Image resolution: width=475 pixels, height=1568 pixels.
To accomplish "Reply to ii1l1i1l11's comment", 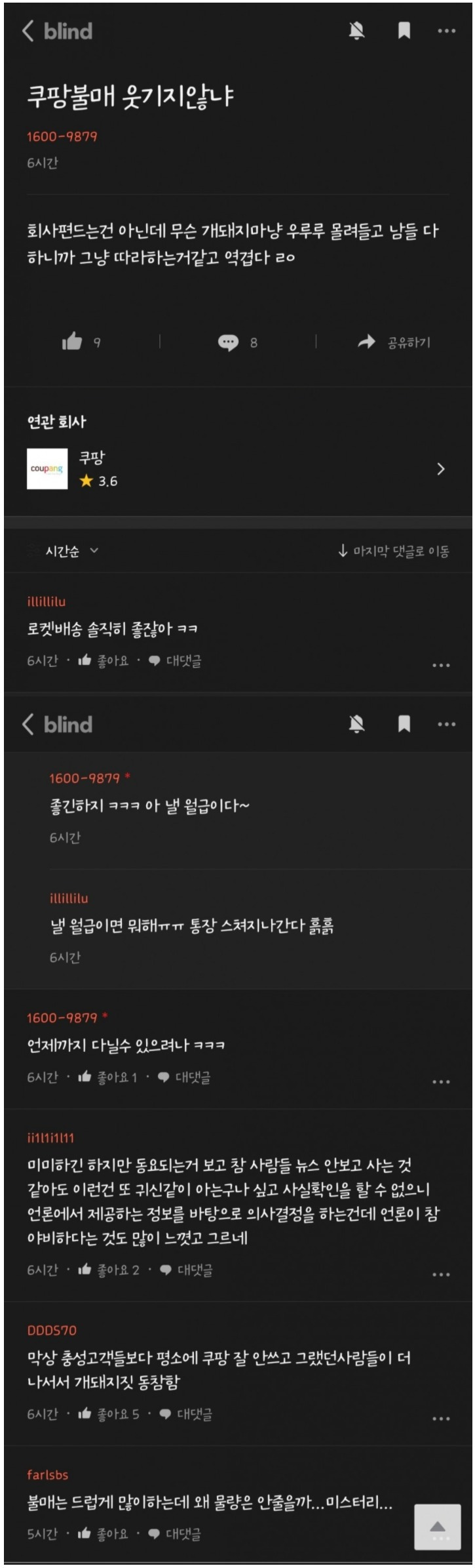I will tap(186, 1270).
